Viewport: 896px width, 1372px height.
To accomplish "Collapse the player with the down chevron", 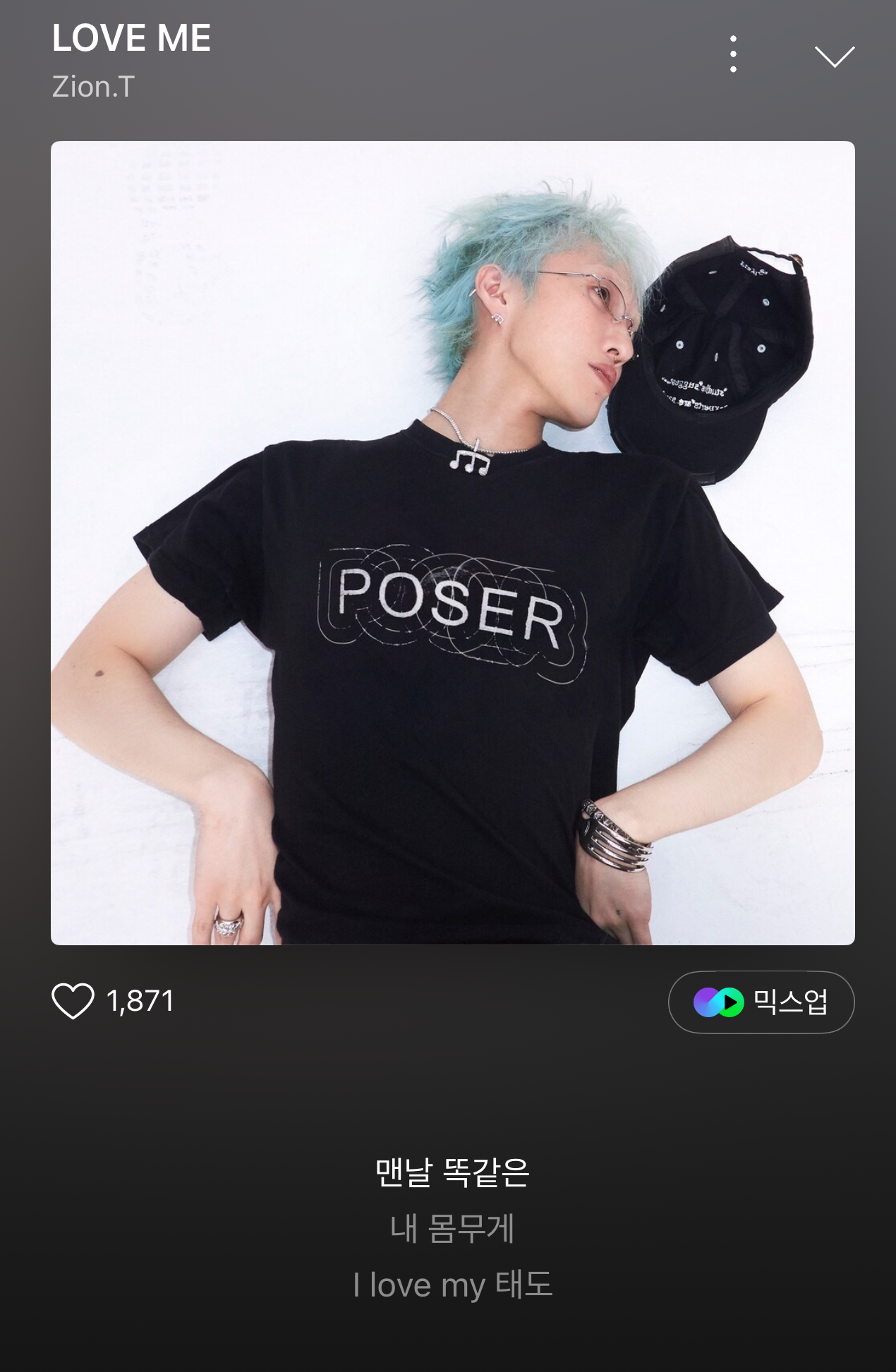I will tap(835, 56).
